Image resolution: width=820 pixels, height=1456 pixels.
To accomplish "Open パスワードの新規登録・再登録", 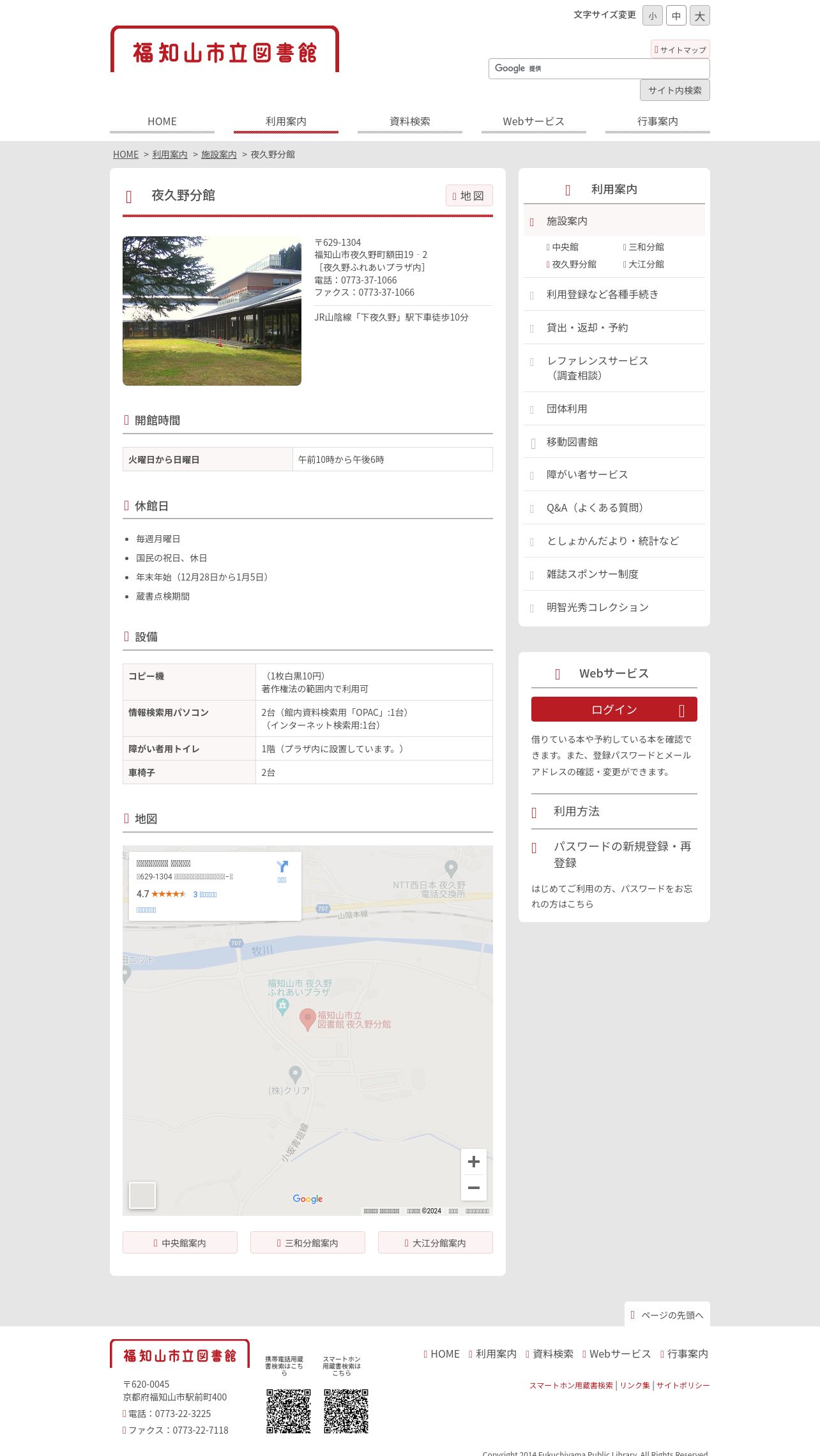I will [622, 854].
